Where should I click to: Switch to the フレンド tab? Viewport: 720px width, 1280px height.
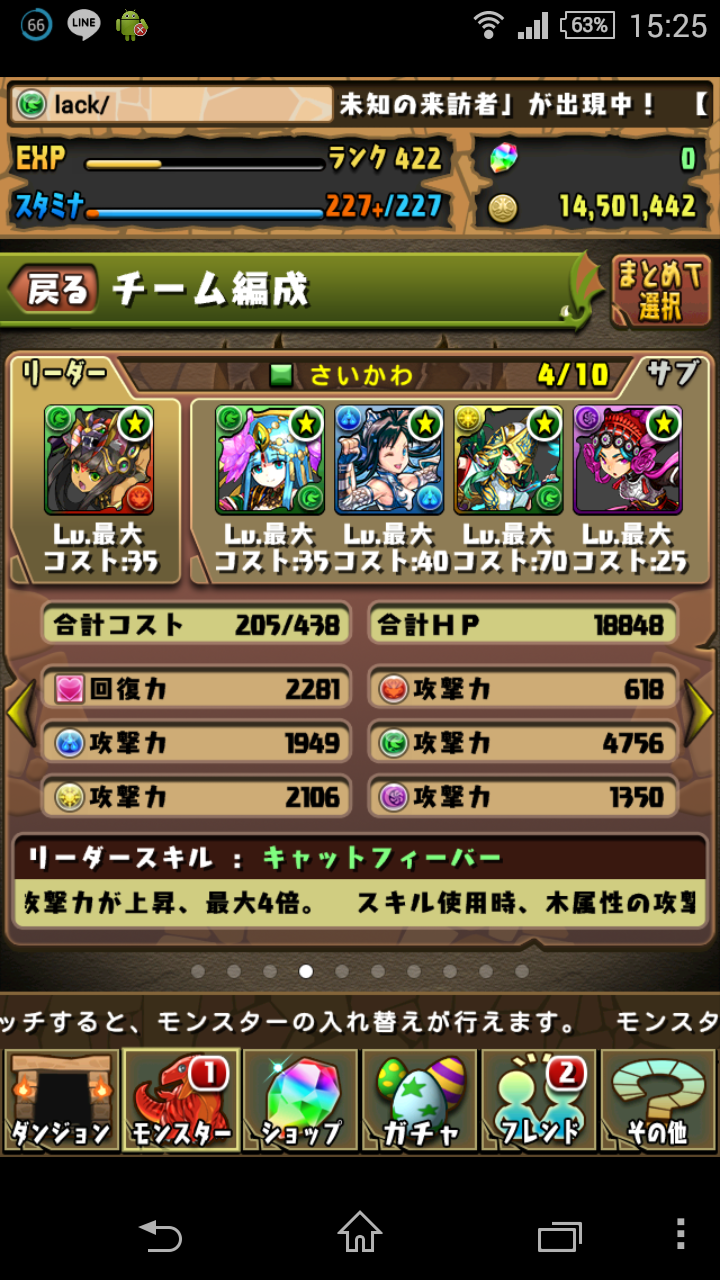click(539, 1100)
